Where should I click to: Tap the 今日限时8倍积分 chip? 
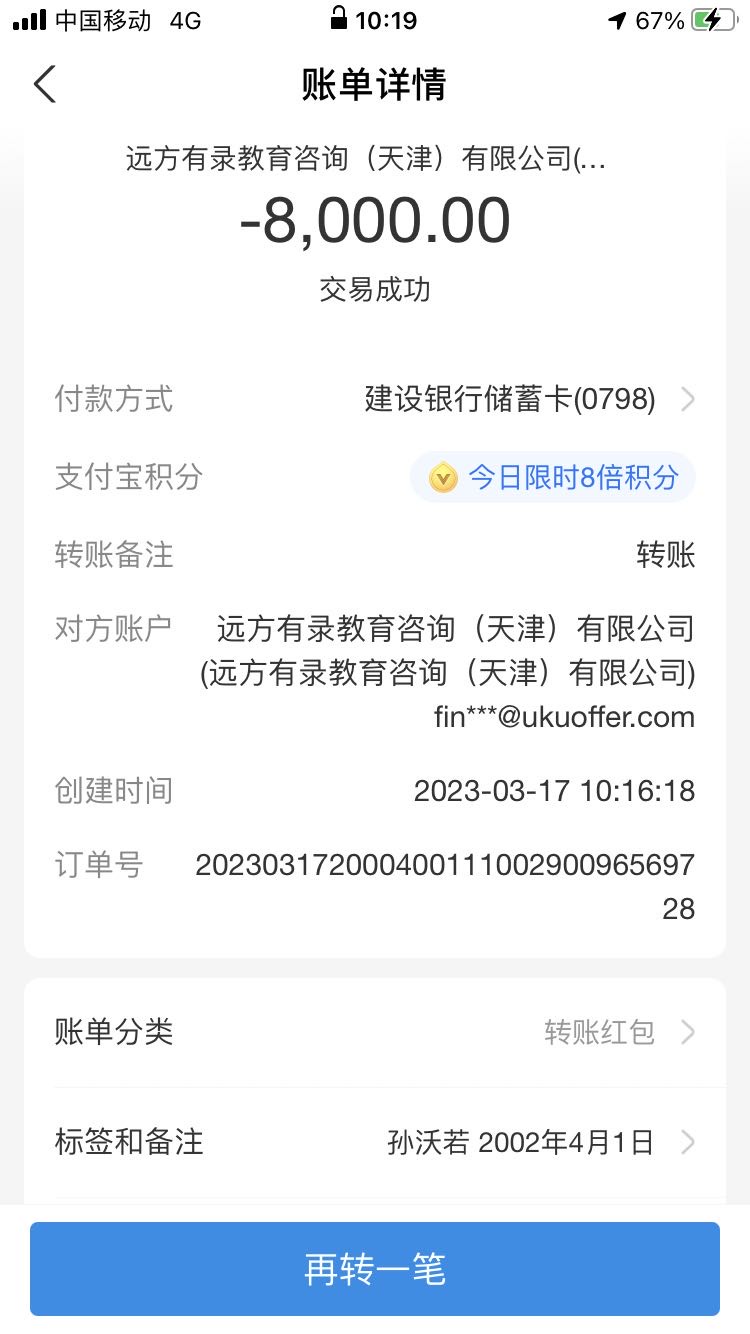(x=553, y=477)
